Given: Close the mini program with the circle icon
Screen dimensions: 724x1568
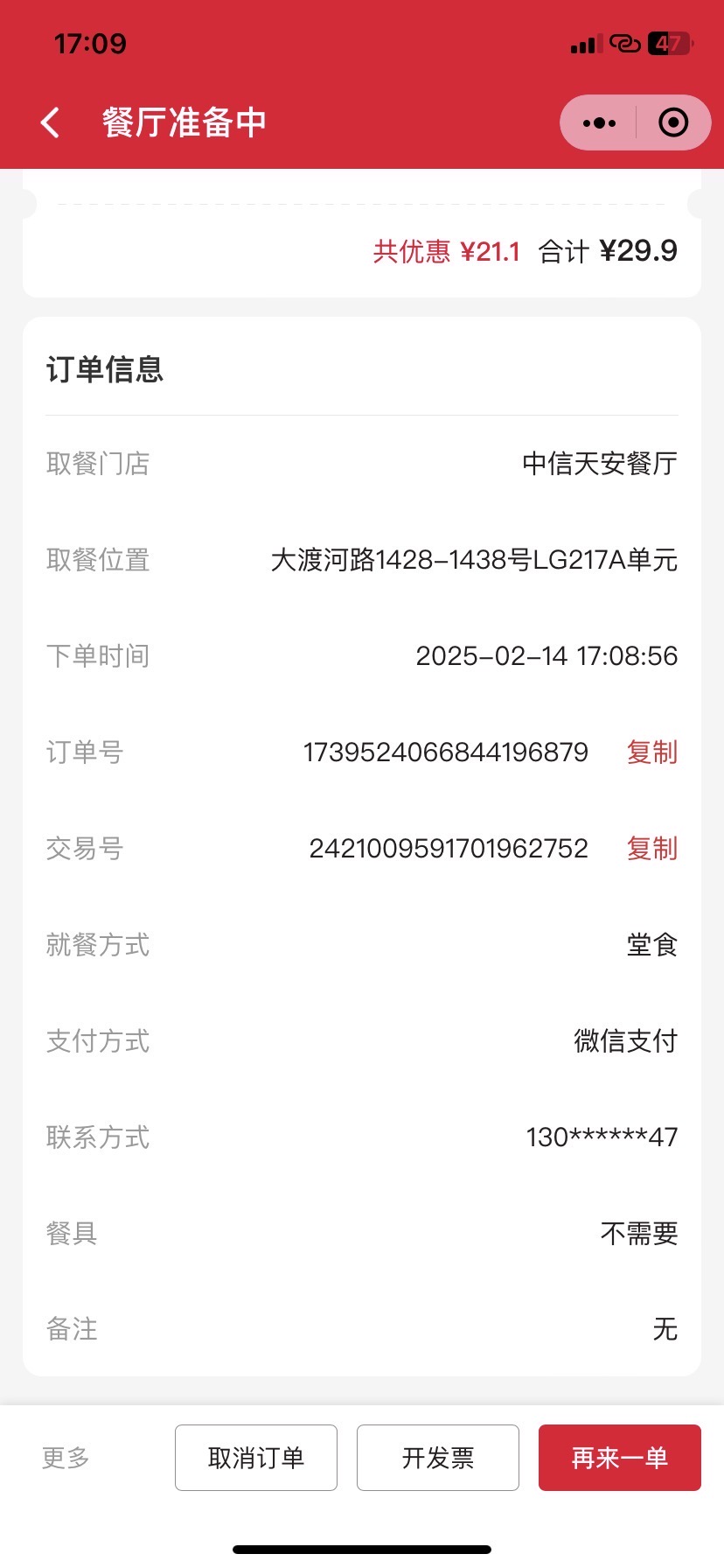Looking at the screenshot, I should [x=673, y=122].
